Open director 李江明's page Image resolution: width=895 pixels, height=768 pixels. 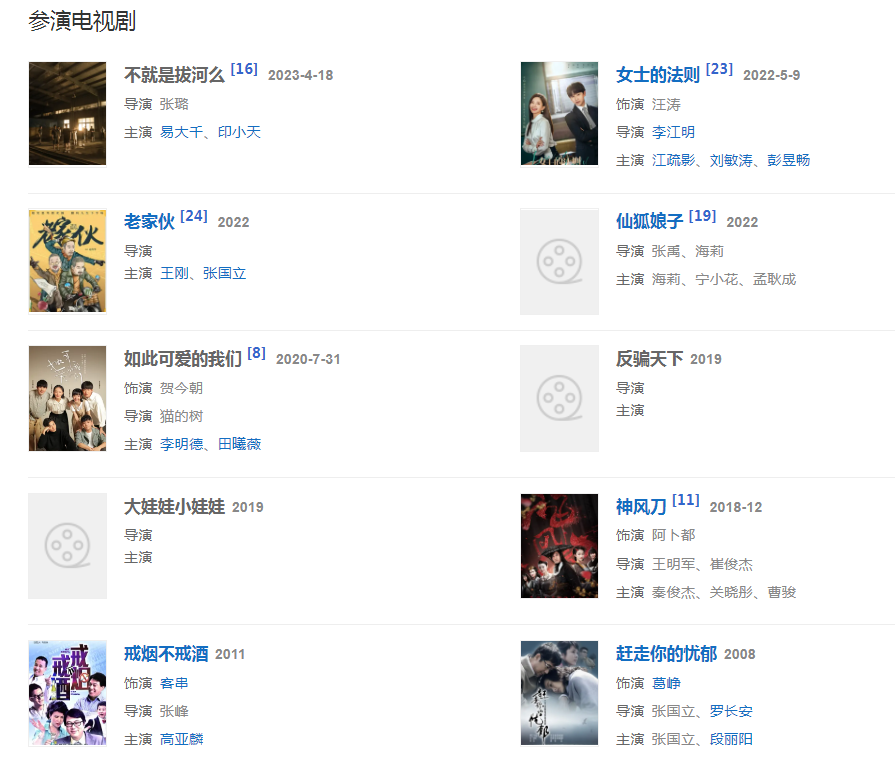tap(673, 132)
